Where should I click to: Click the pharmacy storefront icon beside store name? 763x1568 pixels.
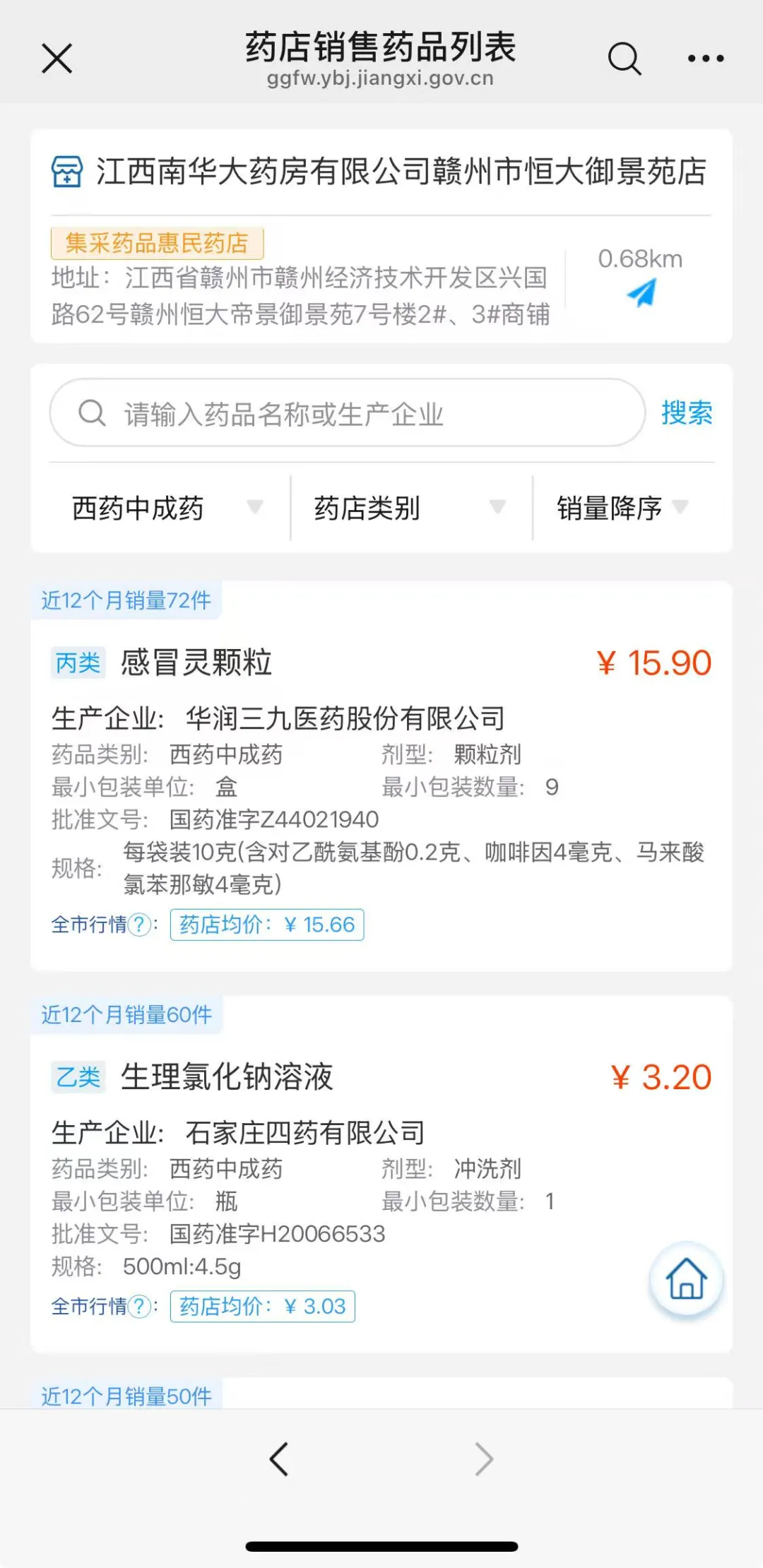tap(66, 172)
